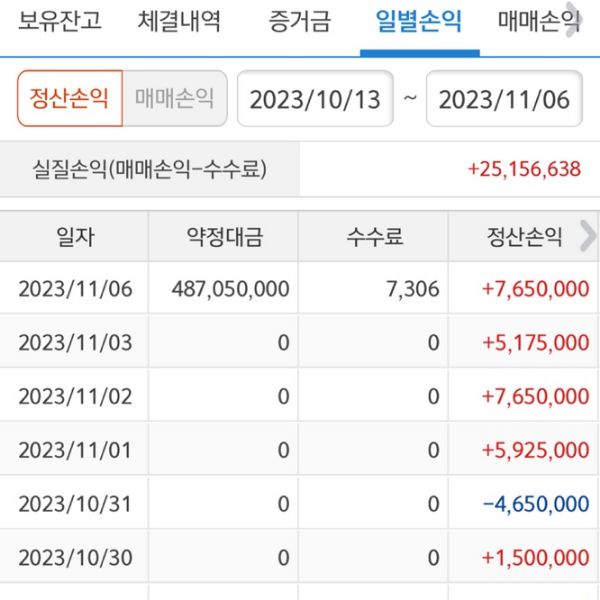The height and width of the screenshot is (600, 600).
Task: Open the 체결내역 tab
Action: (x=180, y=22)
